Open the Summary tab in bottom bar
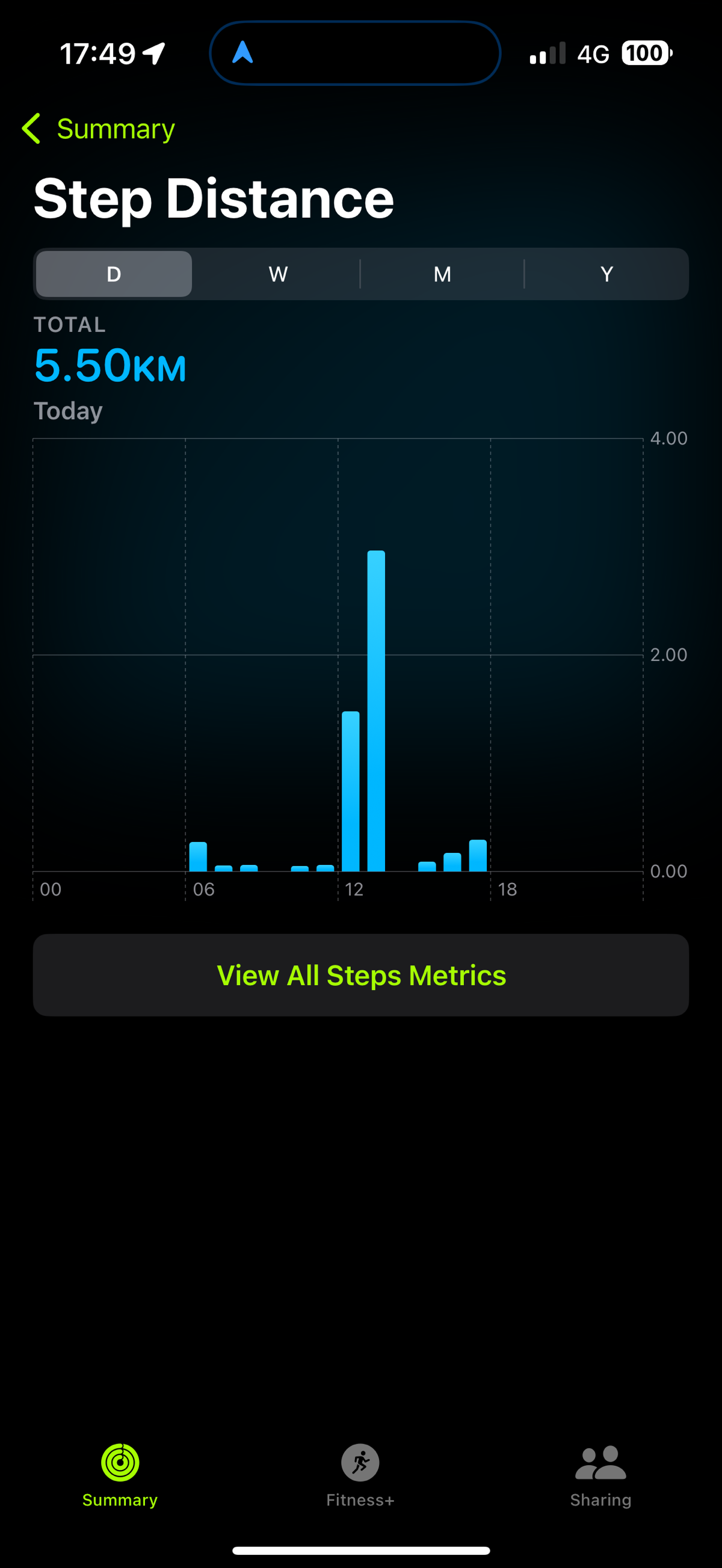 (x=120, y=1474)
